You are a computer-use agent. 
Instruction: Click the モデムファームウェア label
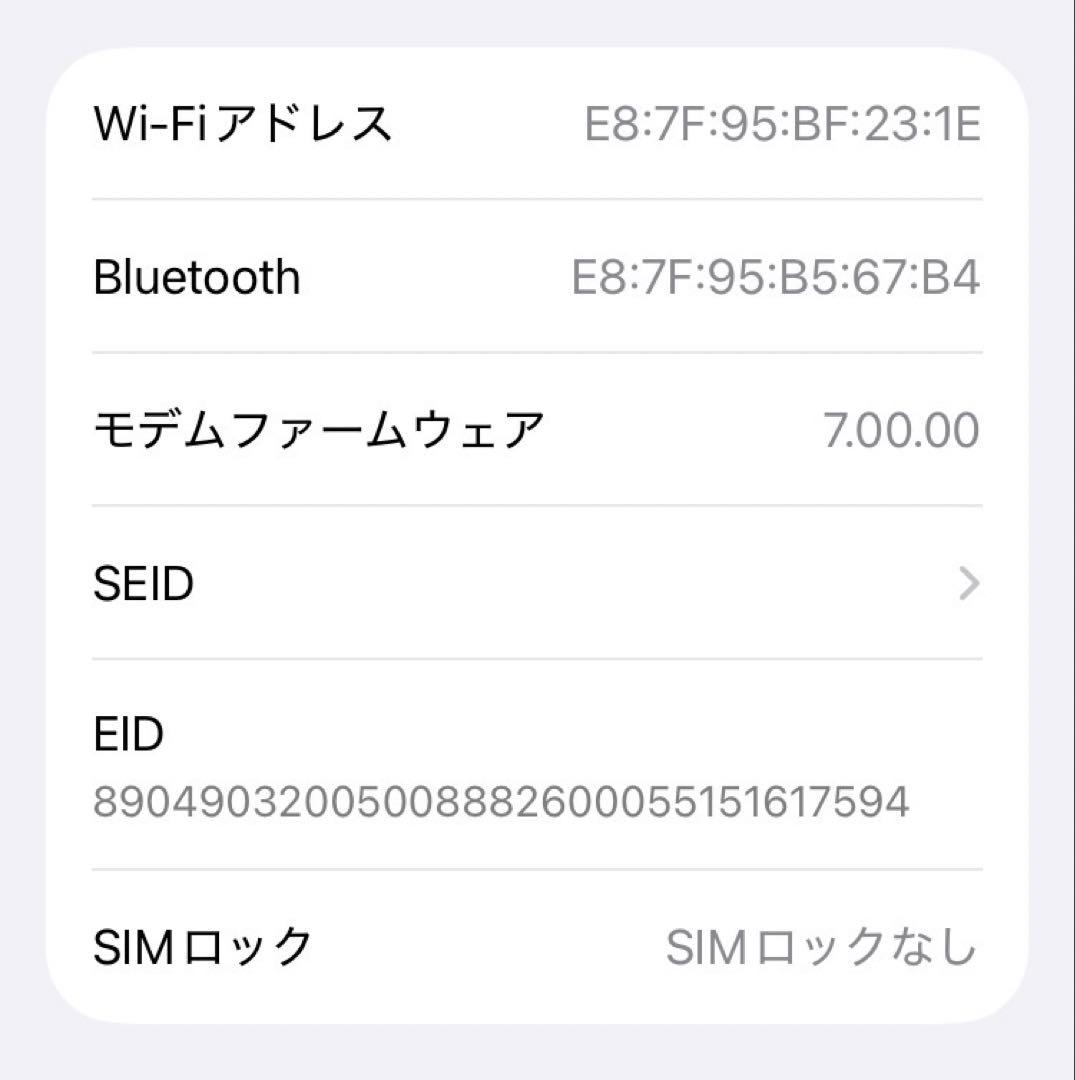[x=320, y=428]
